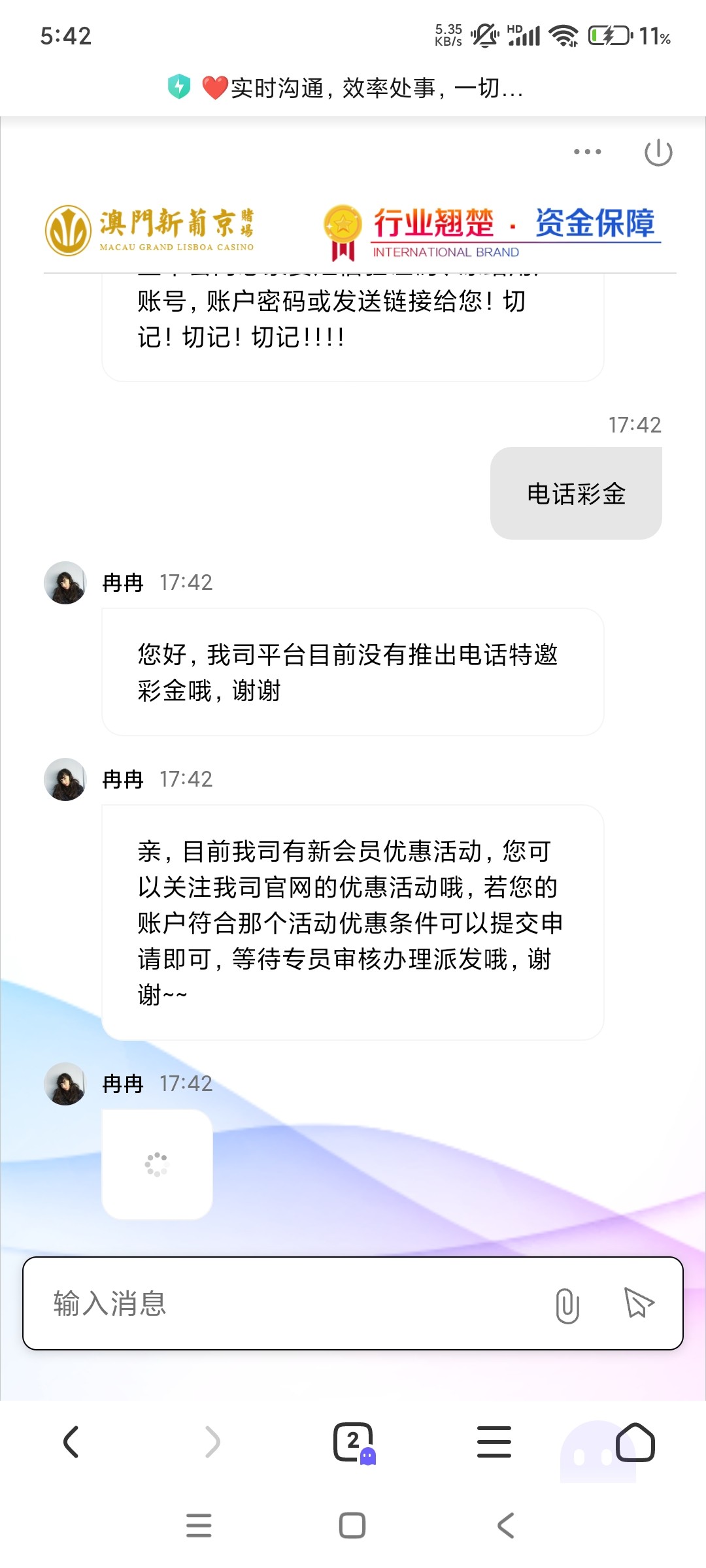Tap the system back button
706x1568 pixels.
505,1526
